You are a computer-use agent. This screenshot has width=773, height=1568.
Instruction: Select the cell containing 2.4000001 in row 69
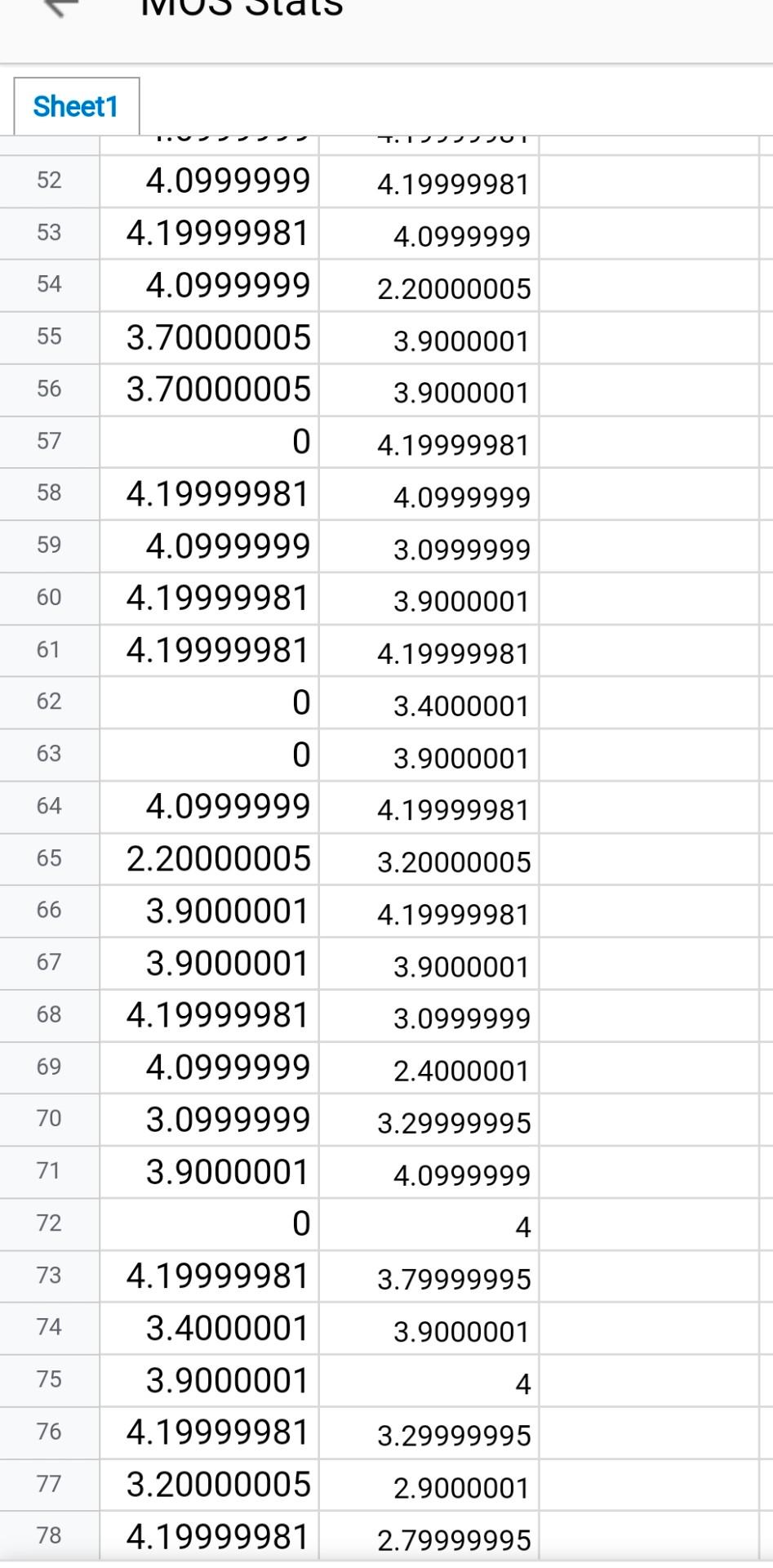coord(428,1068)
